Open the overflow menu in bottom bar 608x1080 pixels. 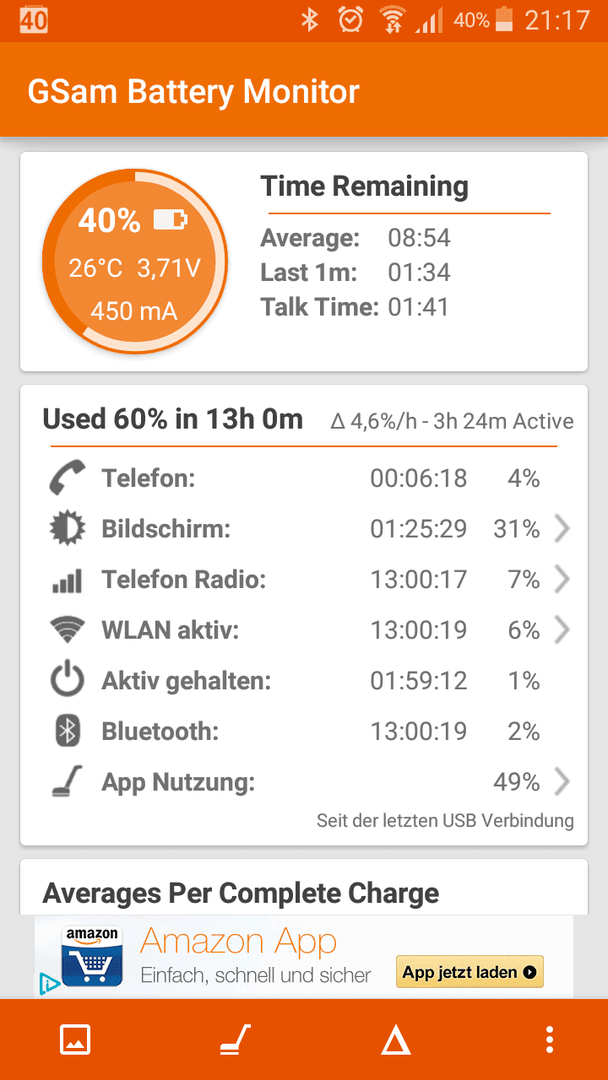pyautogui.click(x=549, y=1040)
